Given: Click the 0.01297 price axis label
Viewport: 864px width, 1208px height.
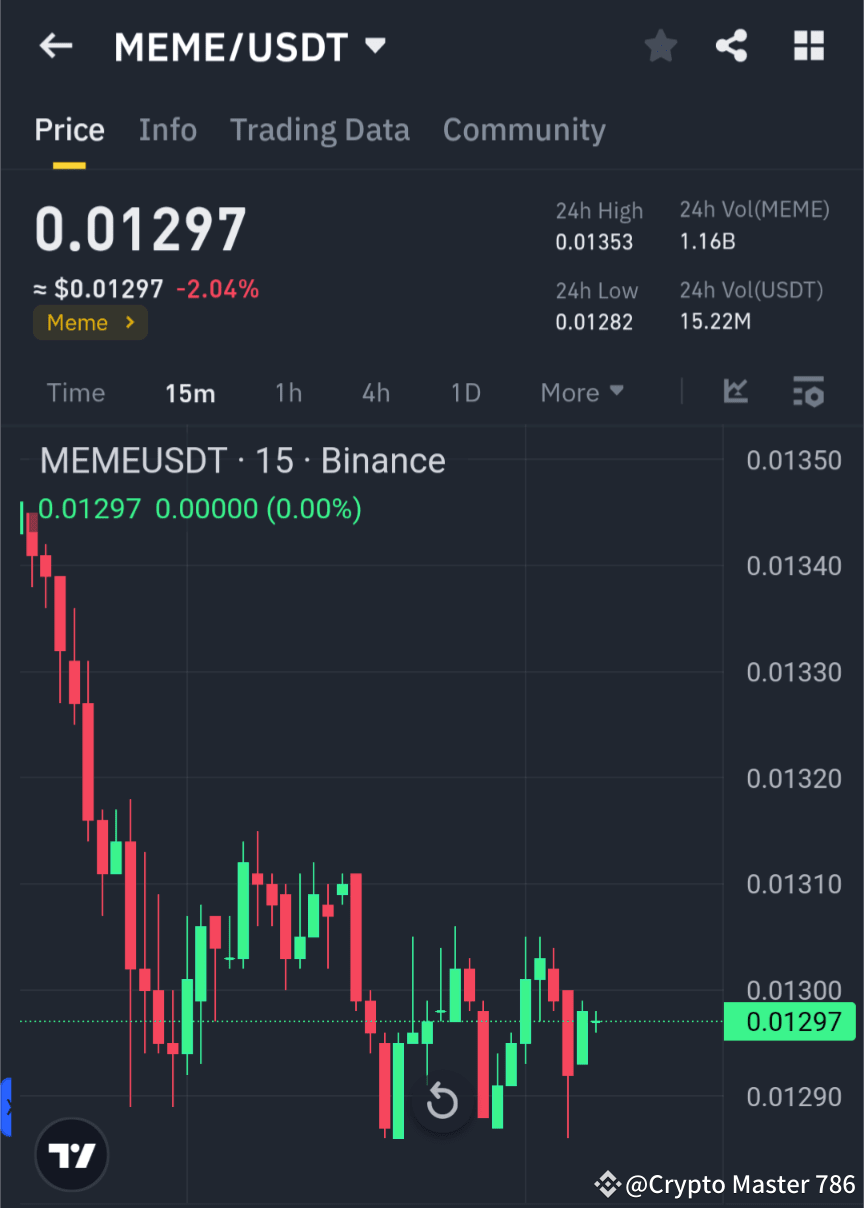Looking at the screenshot, I should (789, 1021).
